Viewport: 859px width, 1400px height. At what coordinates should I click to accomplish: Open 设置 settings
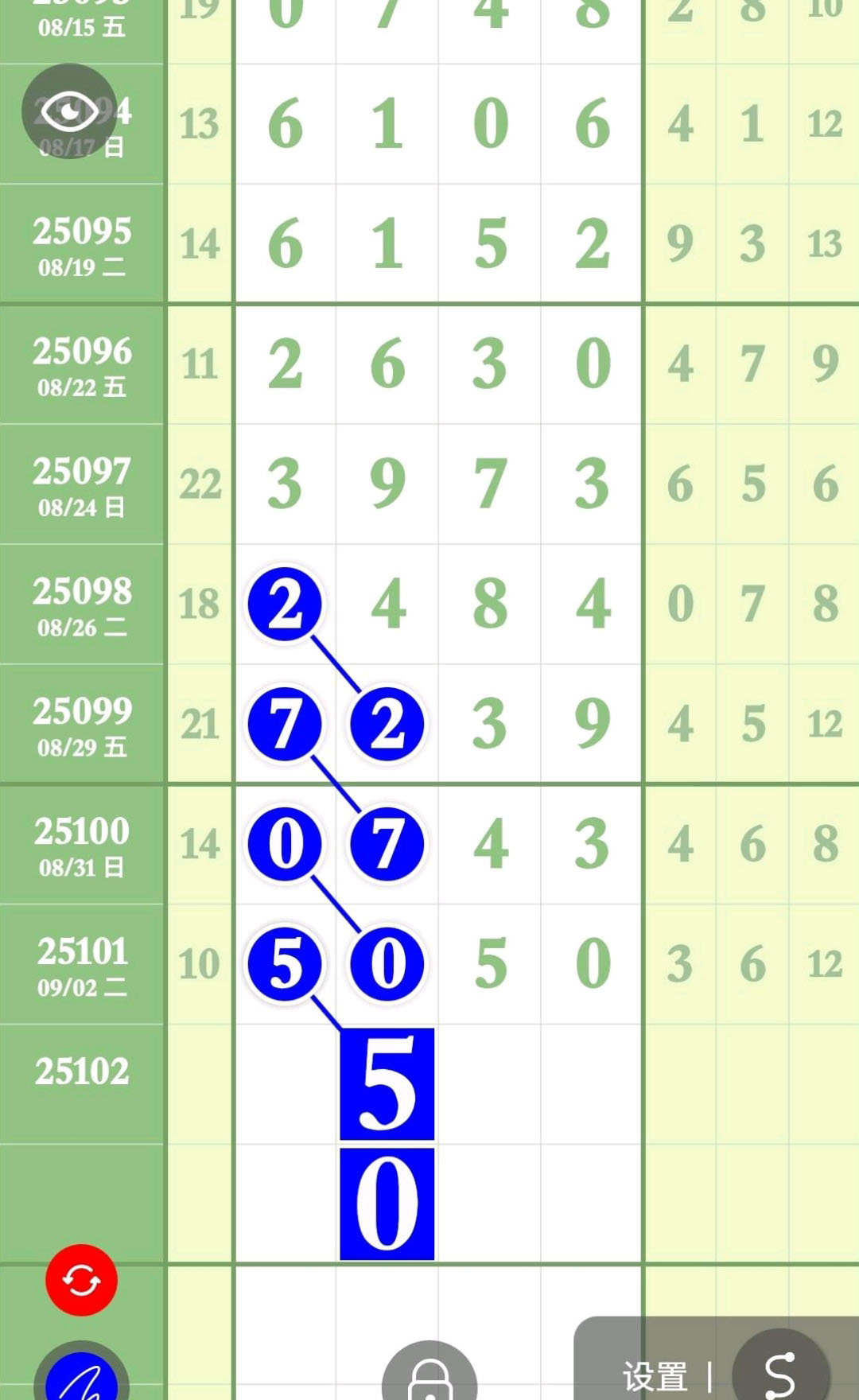pos(655,1376)
